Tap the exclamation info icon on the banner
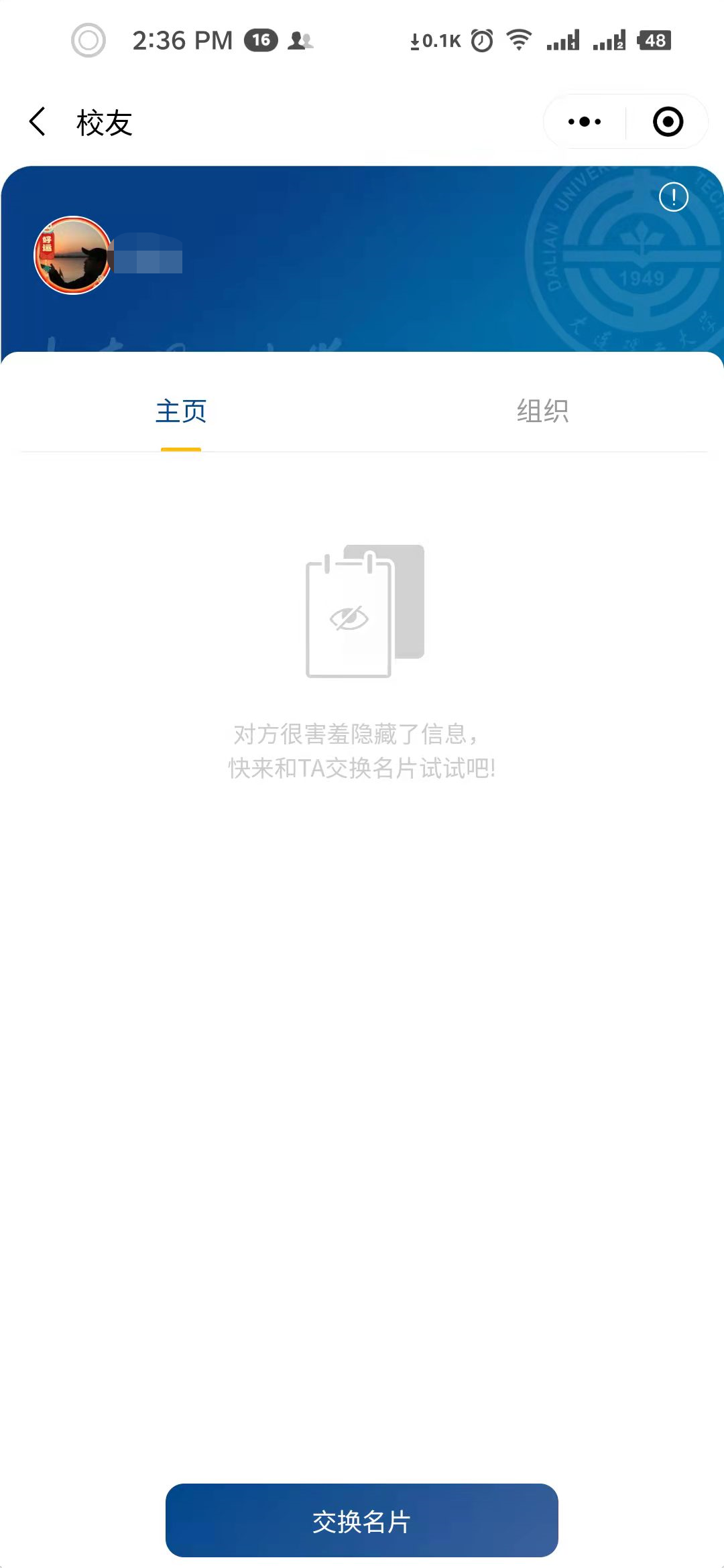Image resolution: width=724 pixels, height=1568 pixels. (673, 197)
